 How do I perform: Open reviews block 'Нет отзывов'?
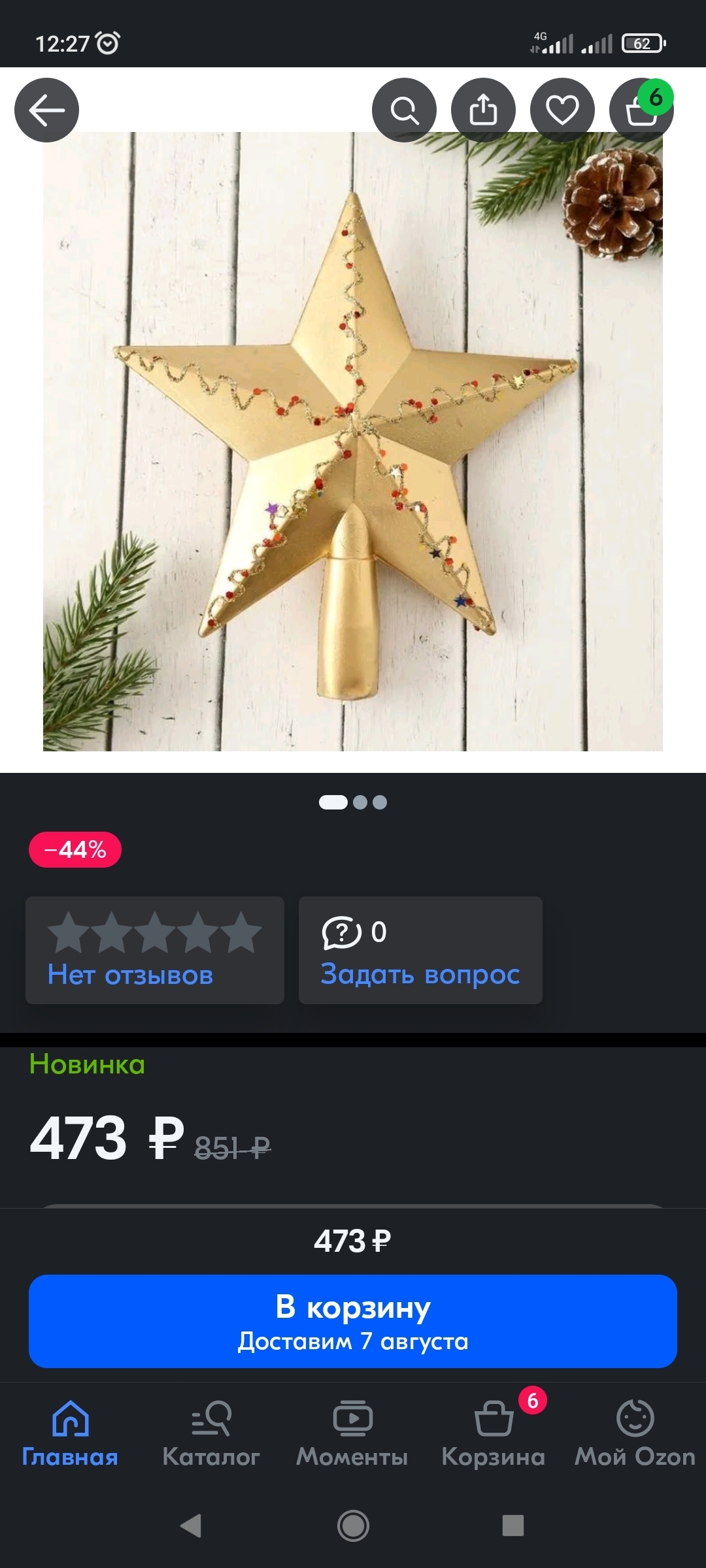155,950
